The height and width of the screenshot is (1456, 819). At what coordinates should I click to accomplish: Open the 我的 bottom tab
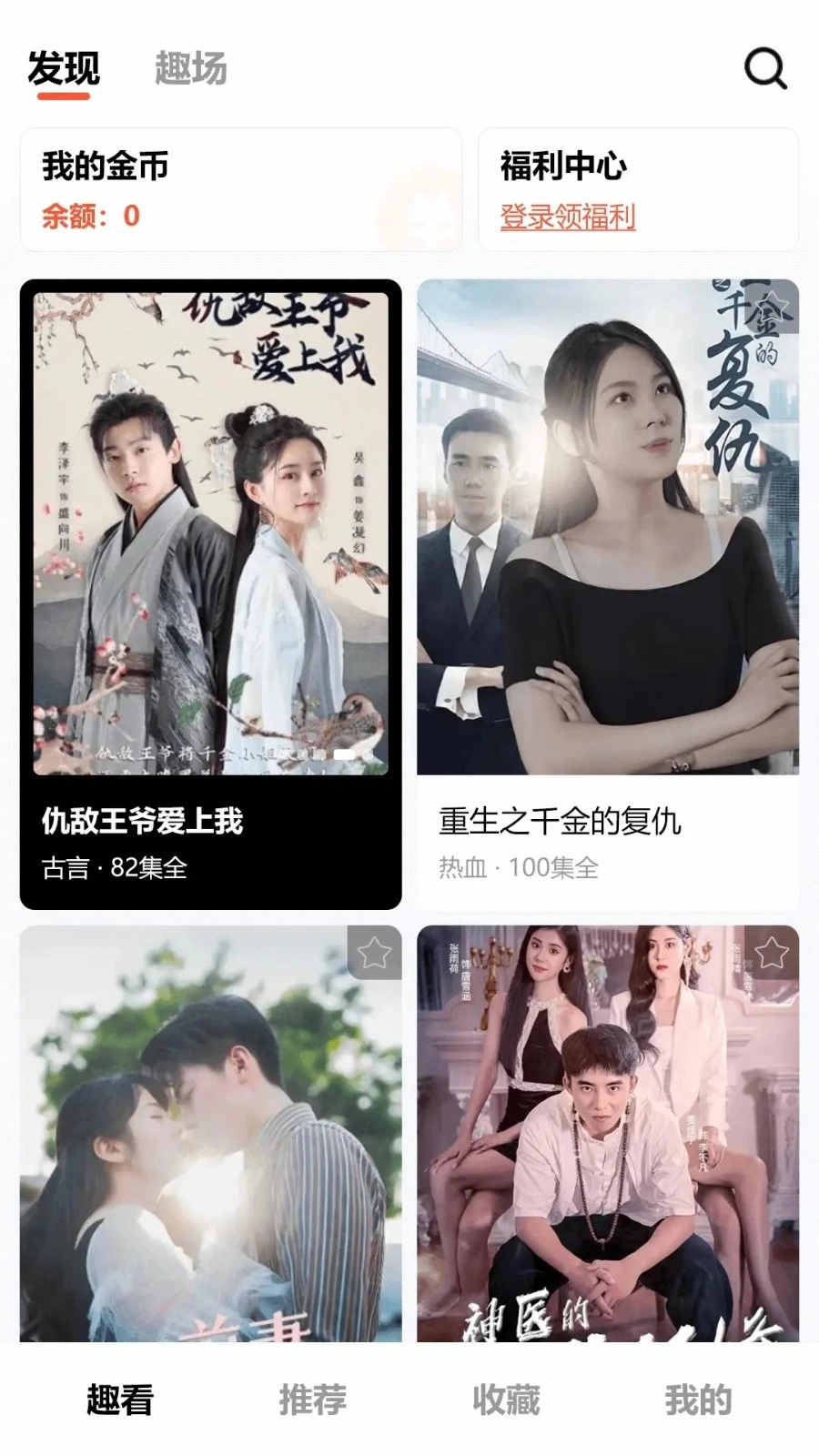pyautogui.click(x=698, y=1400)
